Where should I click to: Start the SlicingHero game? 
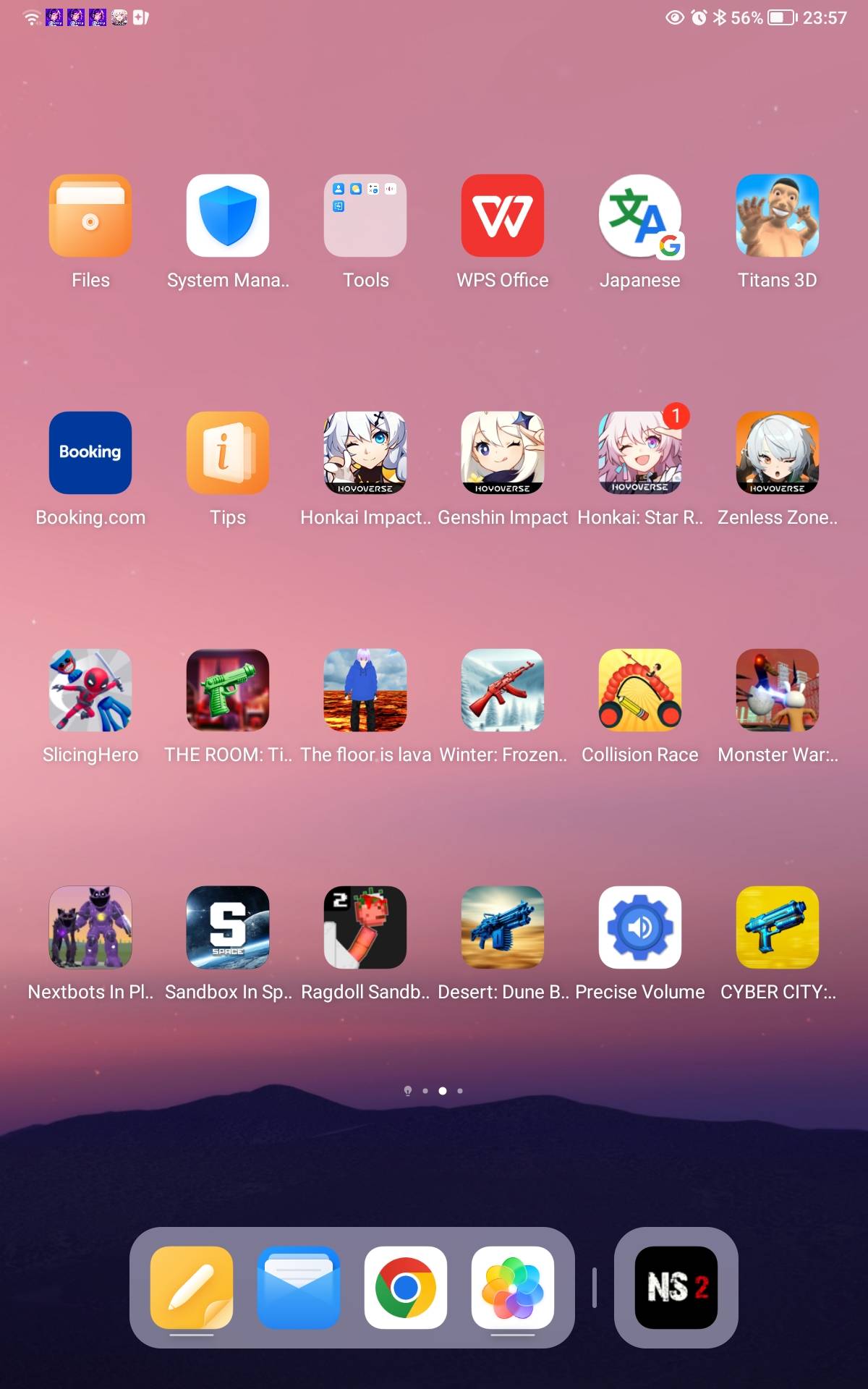click(x=90, y=690)
